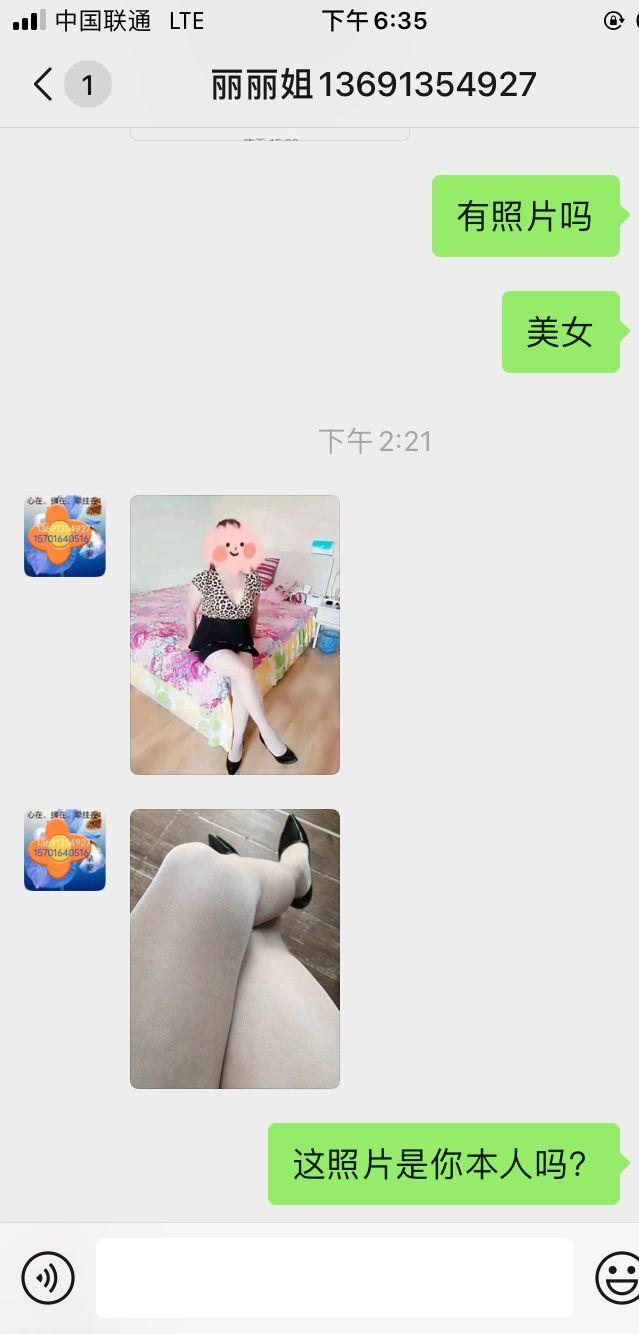Open sender's avatar beside the legs photo
639x1334 pixels.
(65, 850)
